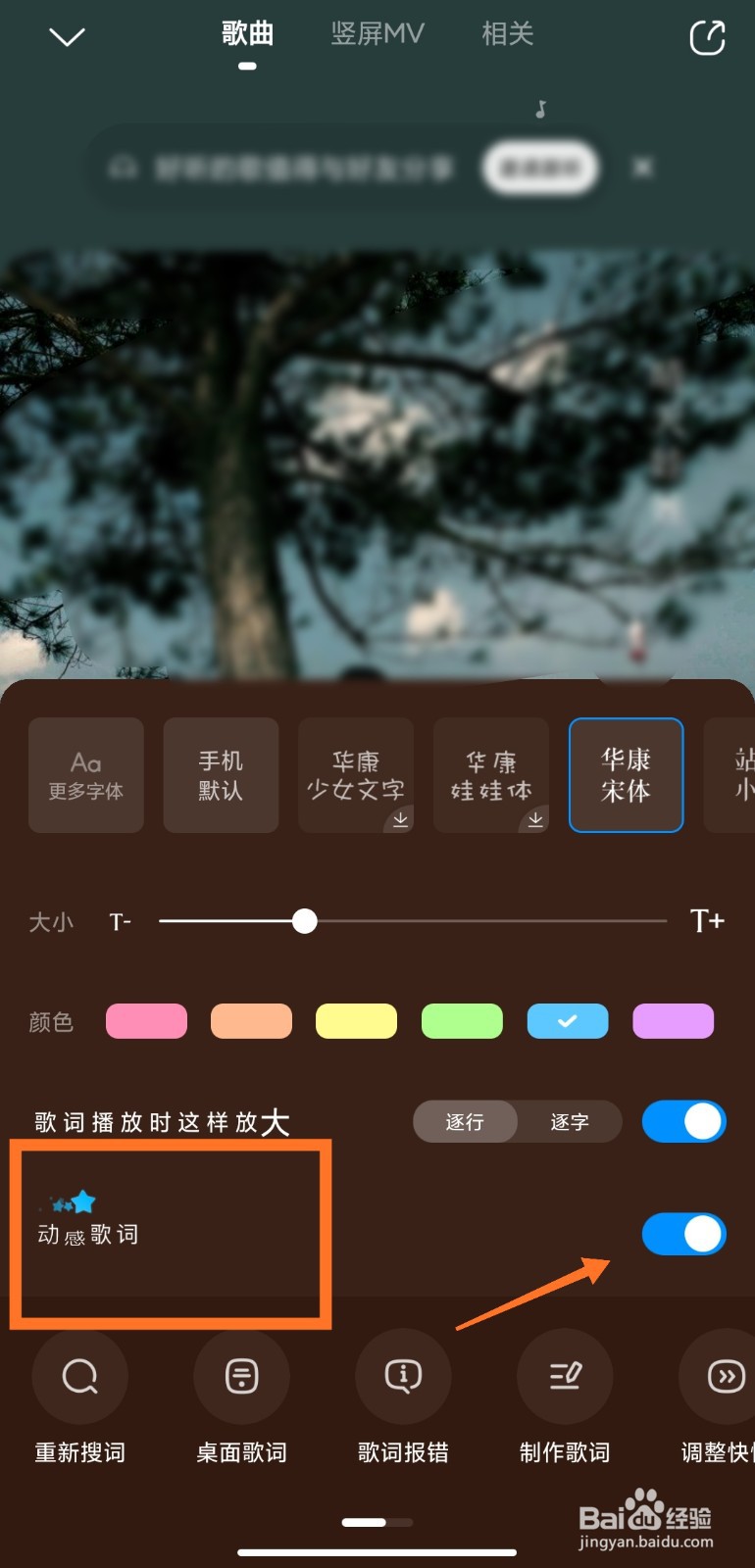Open 更多字体 for more fonts

point(85,774)
